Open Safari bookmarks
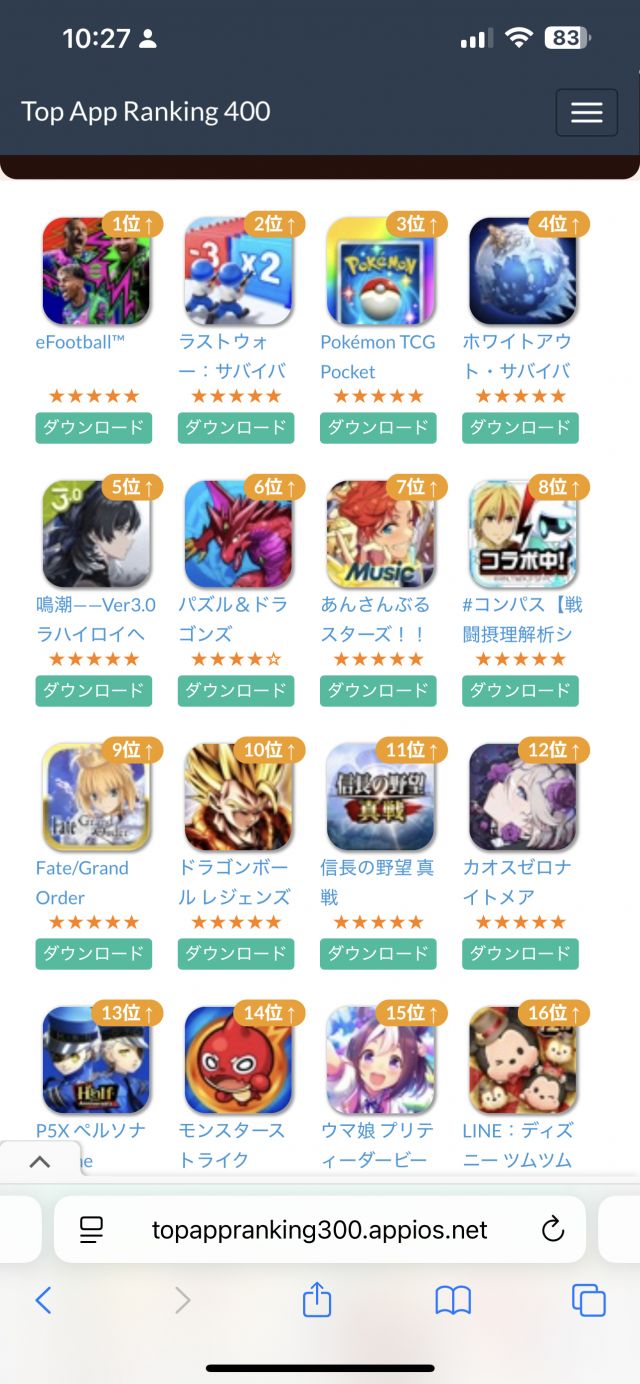The image size is (640, 1384). (453, 1300)
